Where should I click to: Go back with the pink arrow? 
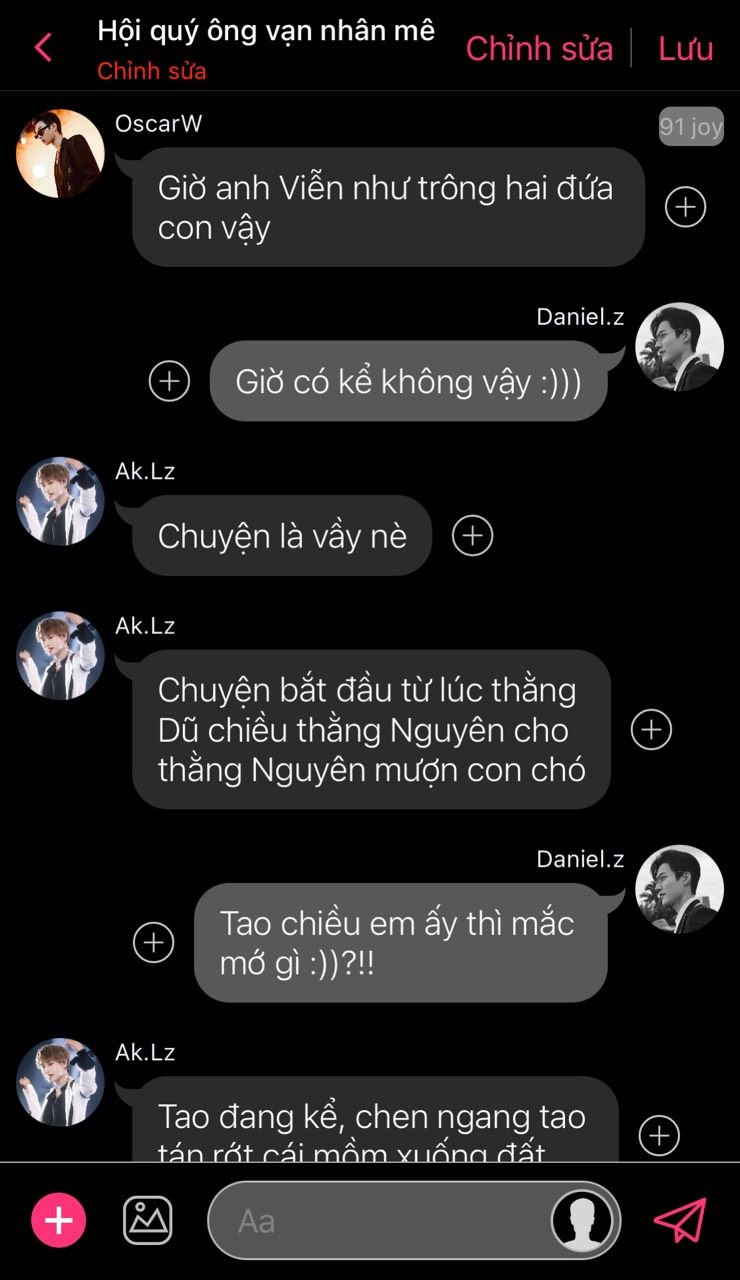tap(43, 47)
